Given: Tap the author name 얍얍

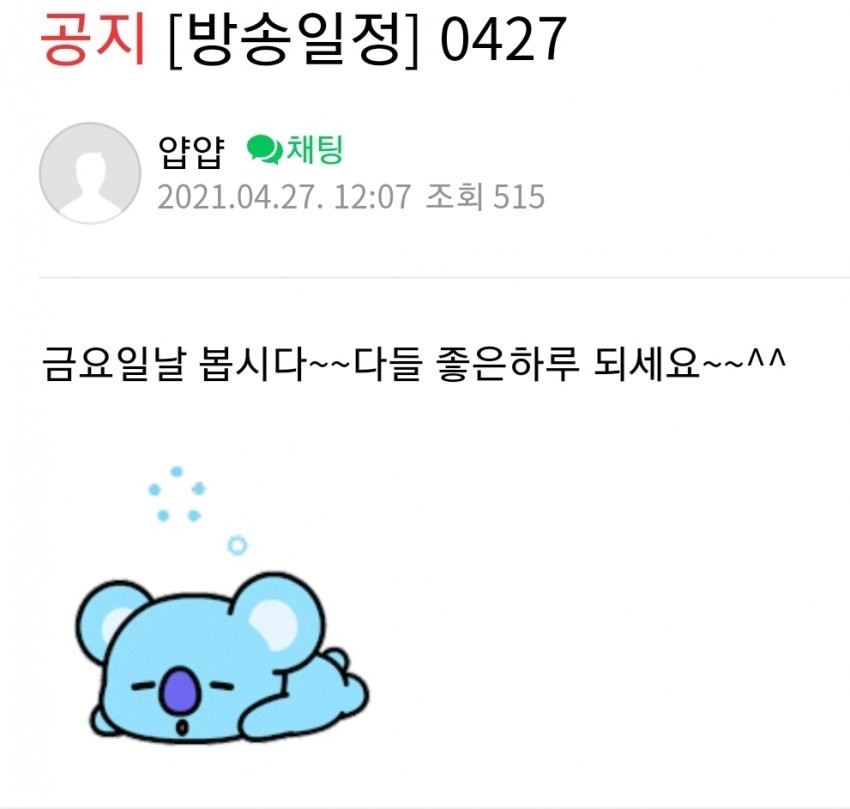Looking at the screenshot, I should click(192, 151).
